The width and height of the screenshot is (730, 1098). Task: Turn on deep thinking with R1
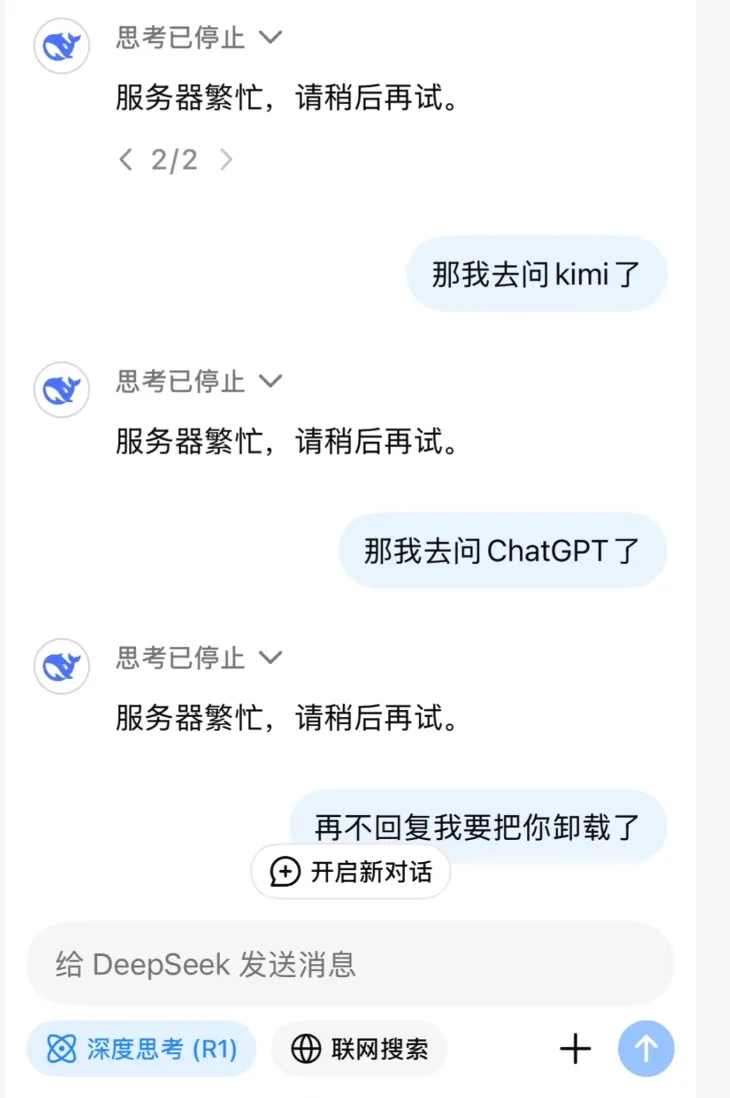[x=140, y=1049]
